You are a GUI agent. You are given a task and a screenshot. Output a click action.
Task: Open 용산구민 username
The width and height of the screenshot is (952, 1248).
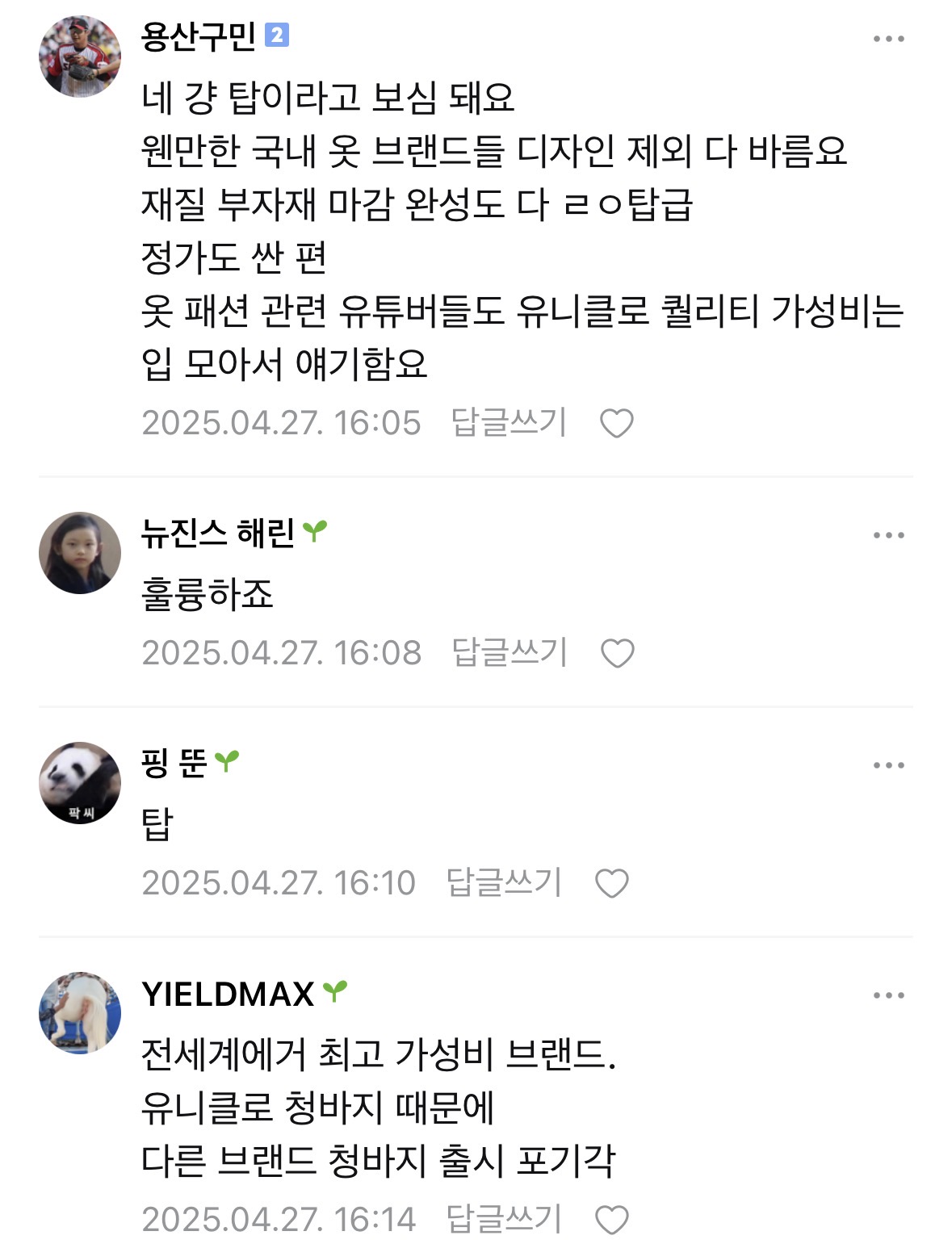click(x=199, y=36)
